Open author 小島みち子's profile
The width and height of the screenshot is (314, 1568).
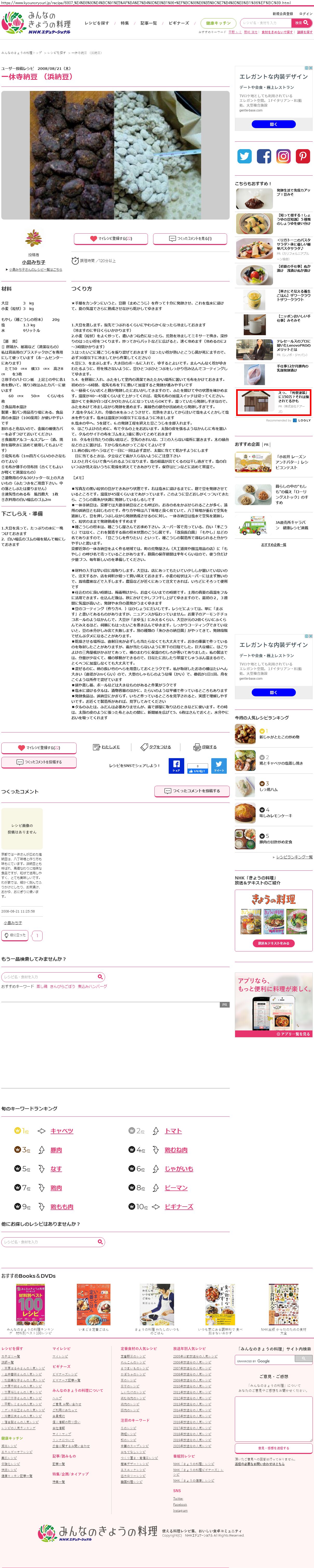[x=33, y=262]
